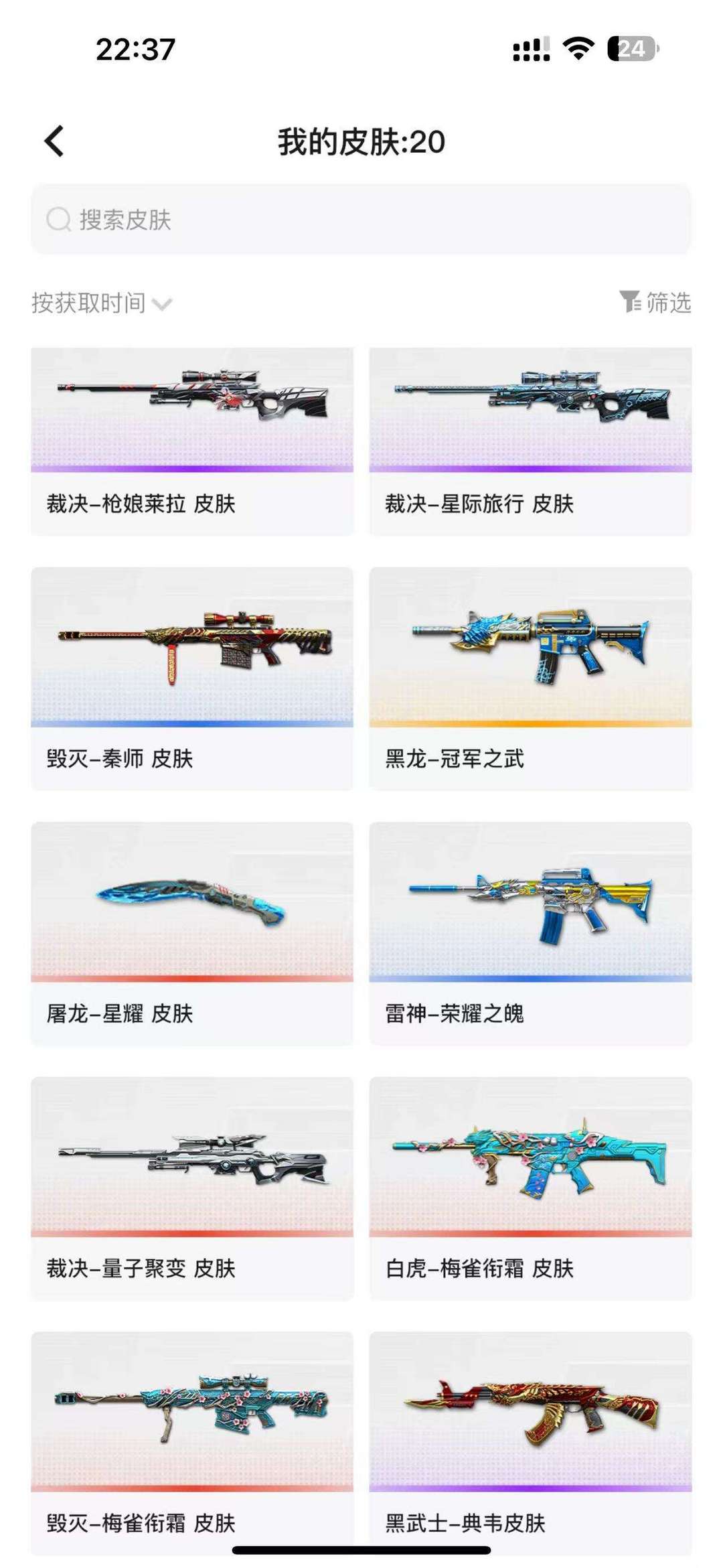The height and width of the screenshot is (1568, 723).
Task: Select the 白虎-梅雀衔霜 皮肤 card
Action: click(x=530, y=1189)
